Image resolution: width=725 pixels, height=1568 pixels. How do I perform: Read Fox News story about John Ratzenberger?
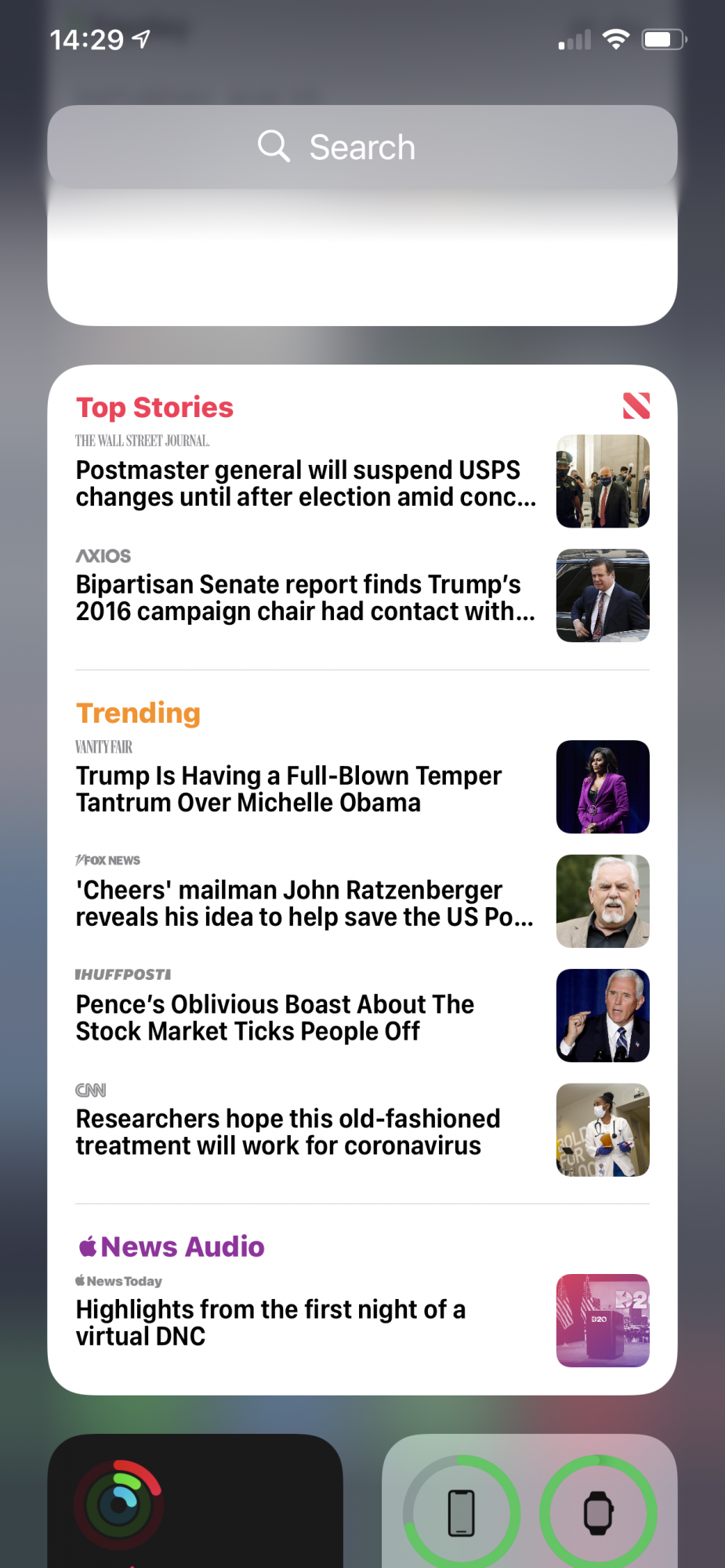coord(304,903)
